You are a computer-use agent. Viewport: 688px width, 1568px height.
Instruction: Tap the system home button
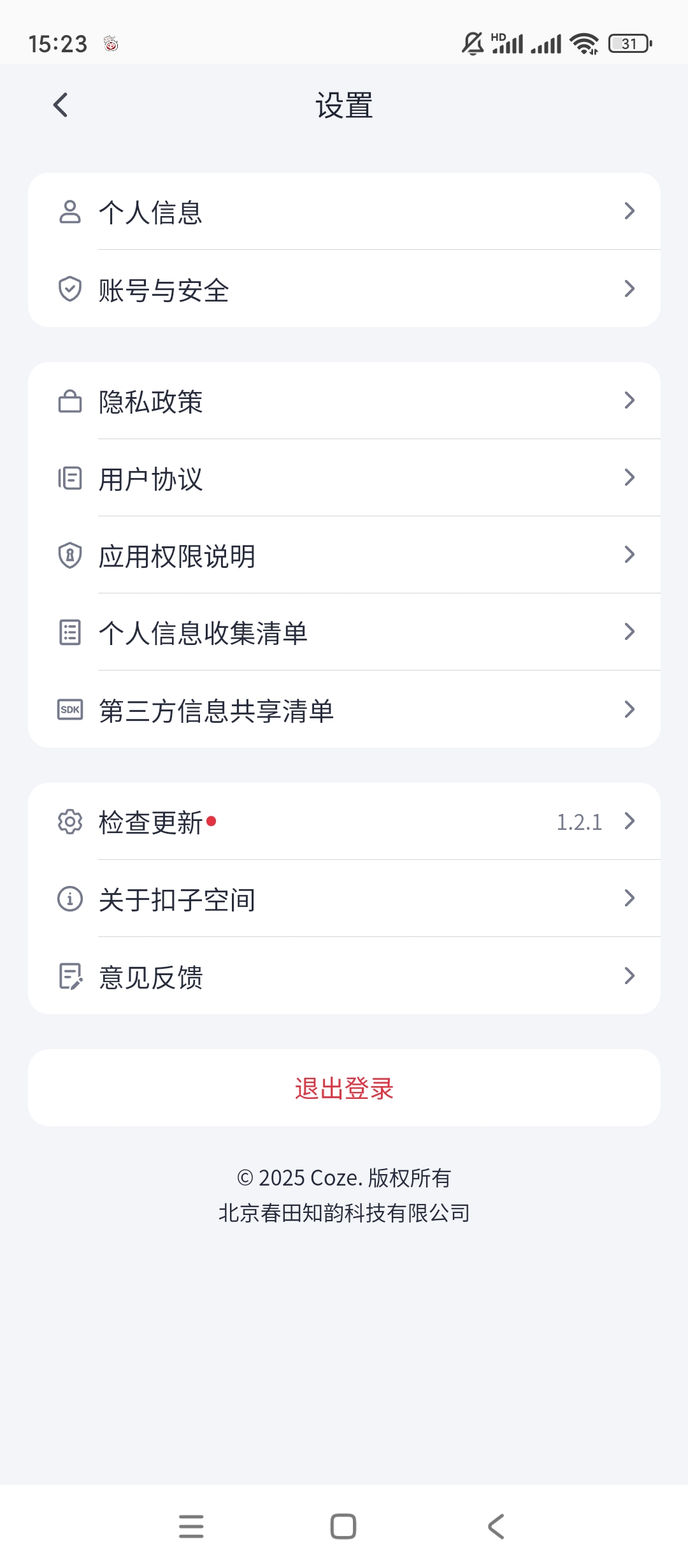[x=343, y=1527]
